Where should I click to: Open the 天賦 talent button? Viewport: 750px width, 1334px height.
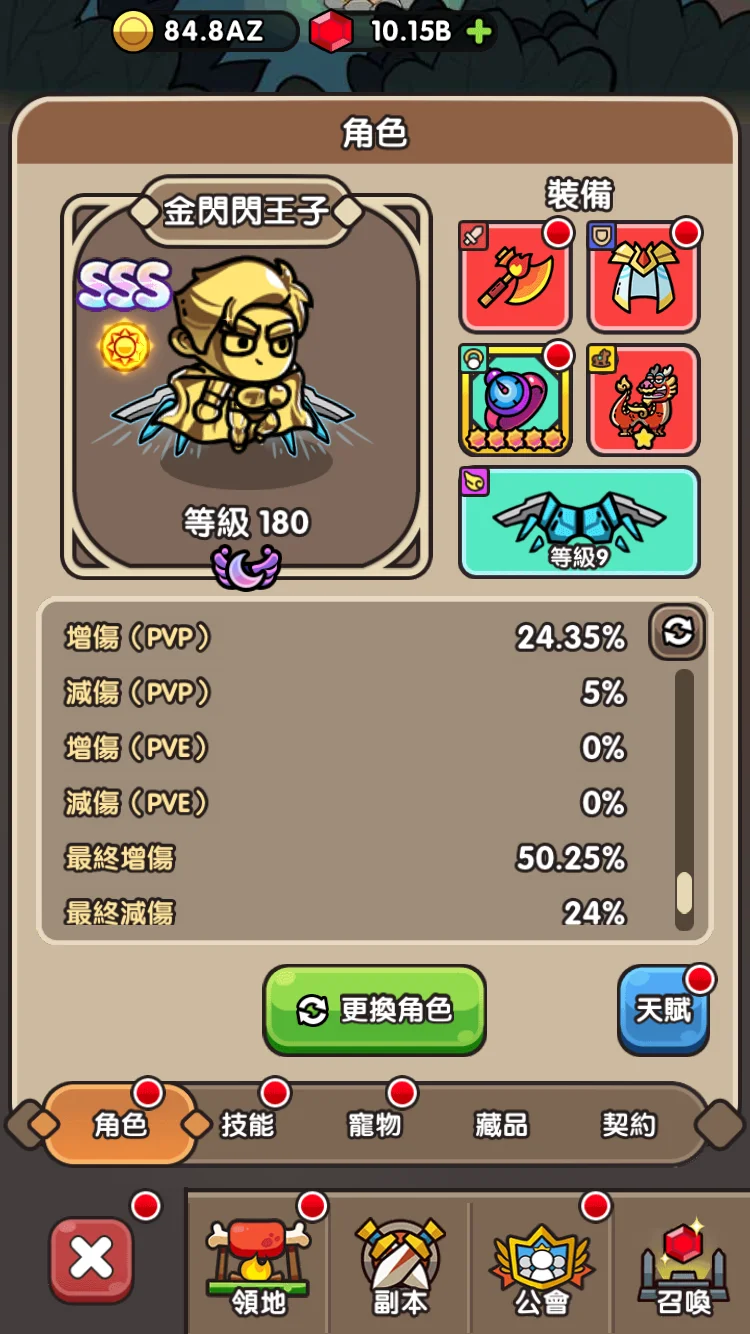(663, 1010)
